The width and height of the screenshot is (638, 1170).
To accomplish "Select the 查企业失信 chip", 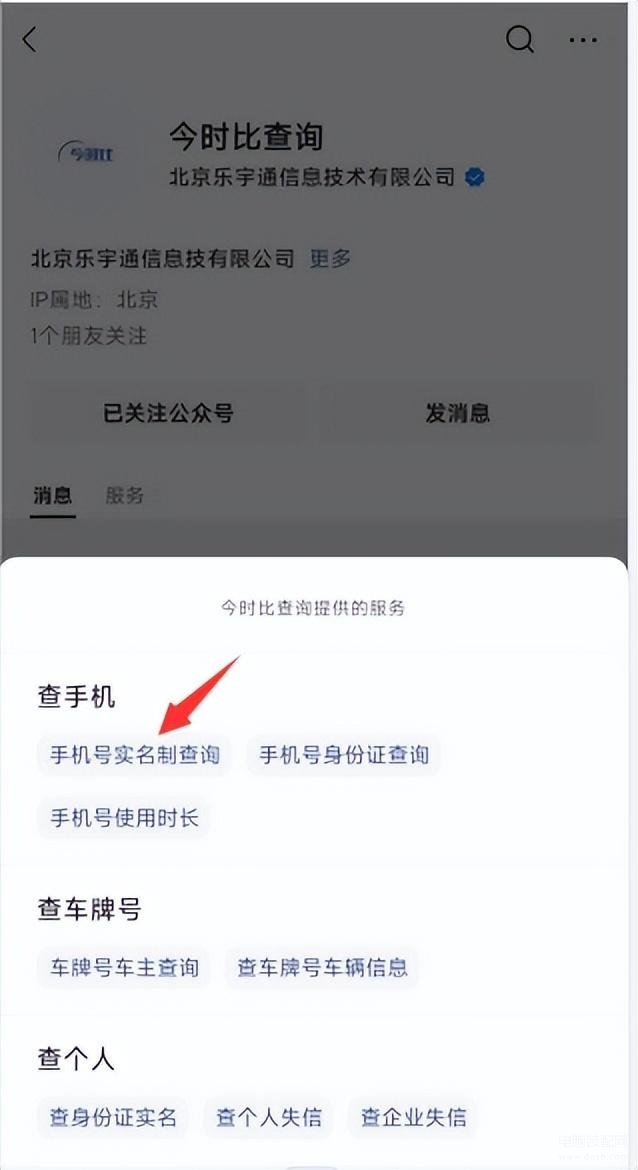I will pyautogui.click(x=413, y=1117).
